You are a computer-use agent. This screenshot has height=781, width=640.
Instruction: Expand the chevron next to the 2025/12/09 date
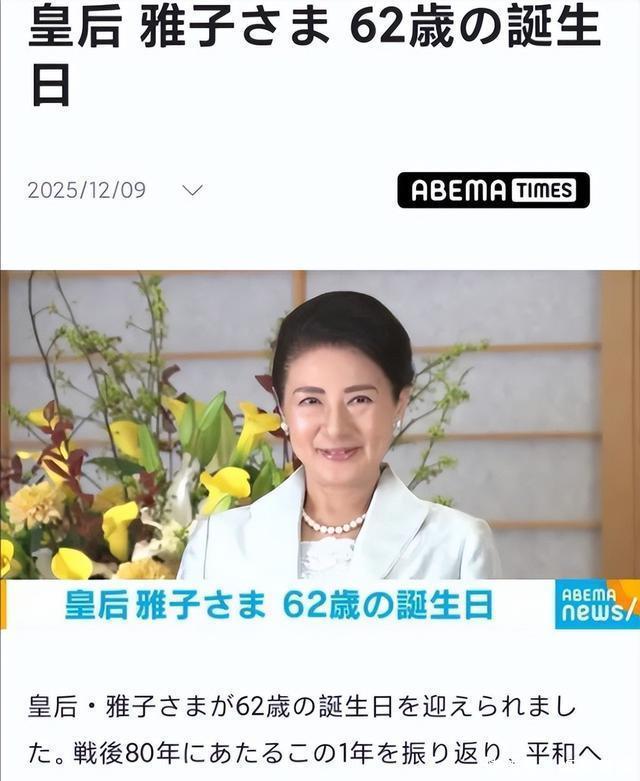(193, 190)
